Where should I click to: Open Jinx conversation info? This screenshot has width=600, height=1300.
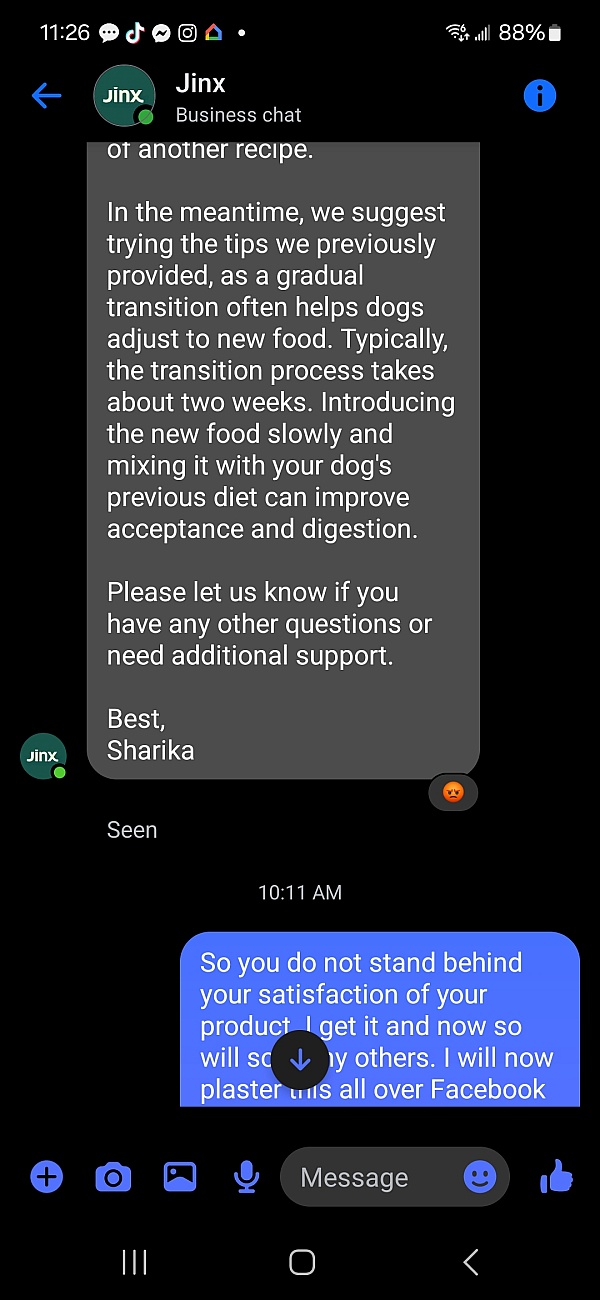click(539, 96)
